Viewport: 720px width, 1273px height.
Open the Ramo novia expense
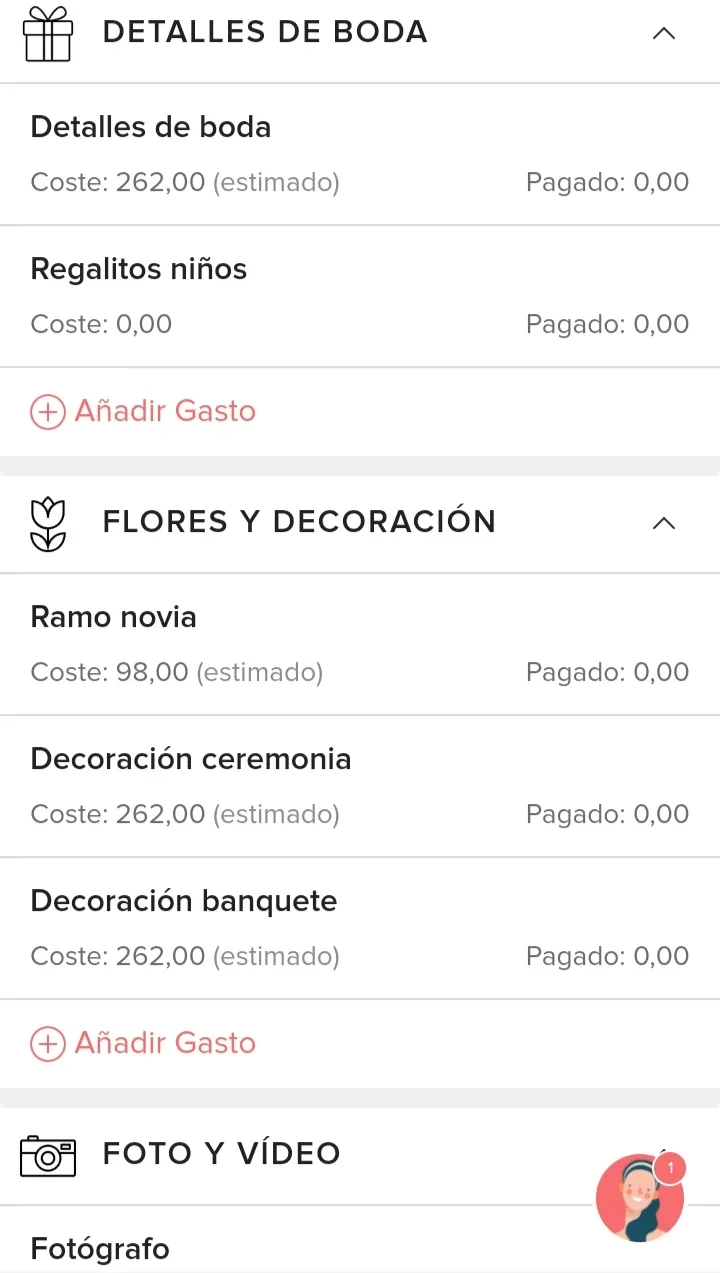(x=360, y=645)
